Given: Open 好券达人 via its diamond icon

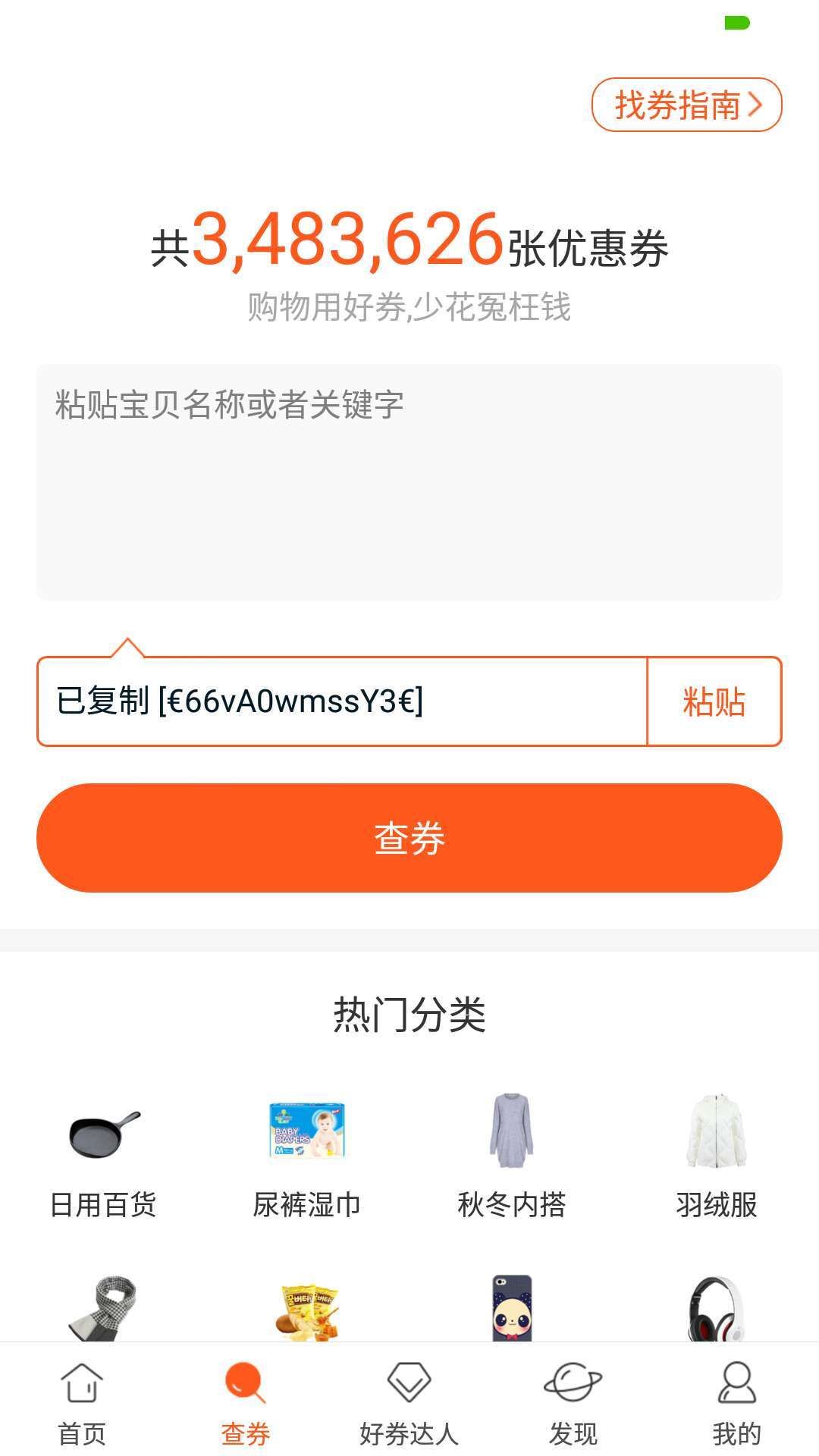Looking at the screenshot, I should coord(409,1388).
